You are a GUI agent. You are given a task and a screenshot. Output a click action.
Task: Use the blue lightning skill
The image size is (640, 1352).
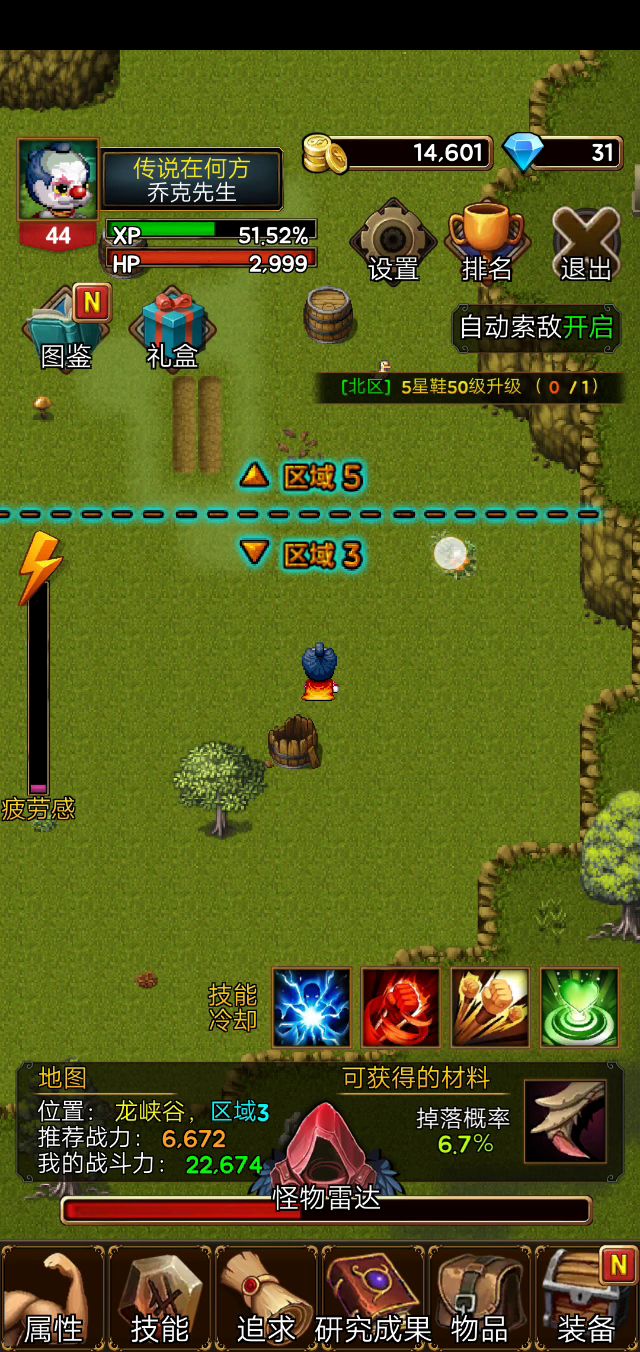point(312,1007)
